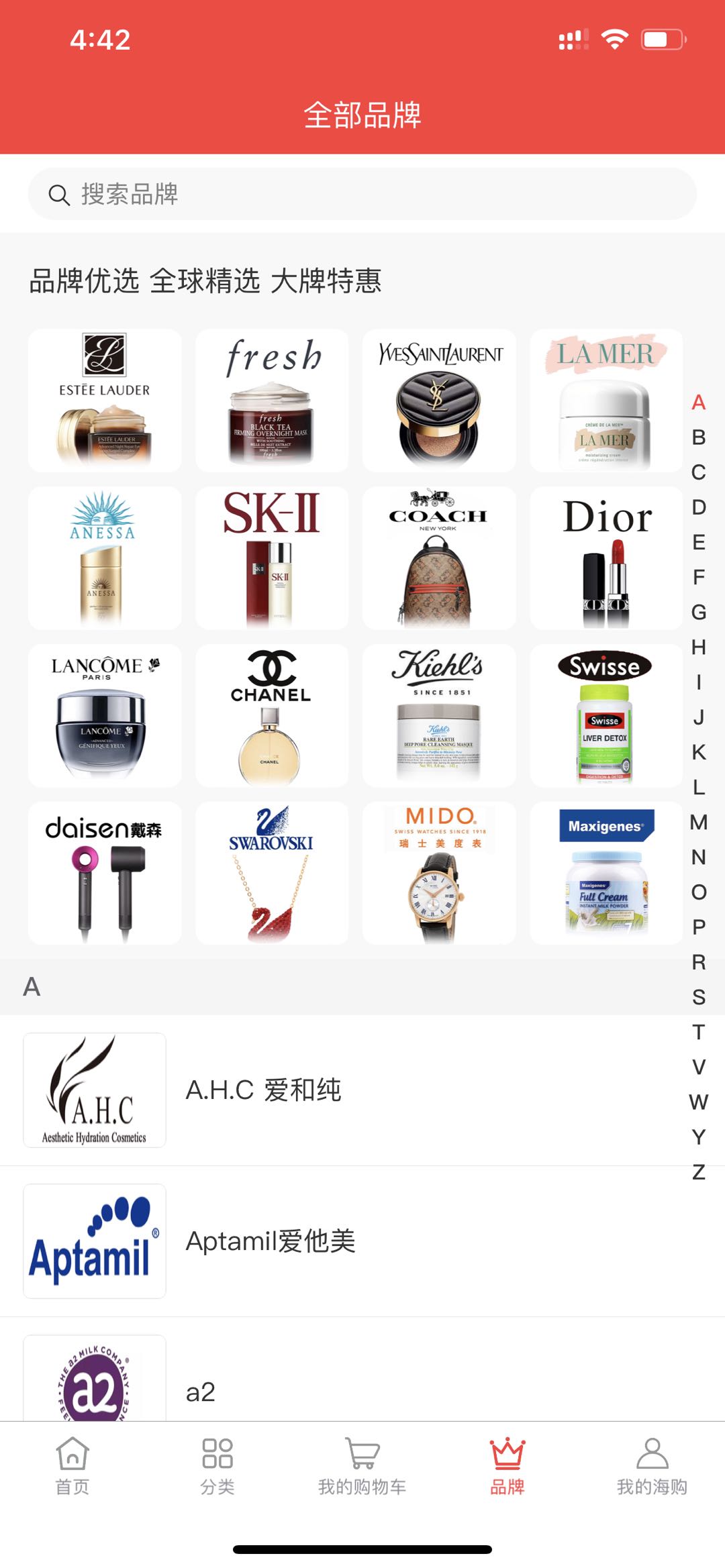View the Dior brand tile
This screenshot has width=725, height=1568.
pyautogui.click(x=606, y=558)
